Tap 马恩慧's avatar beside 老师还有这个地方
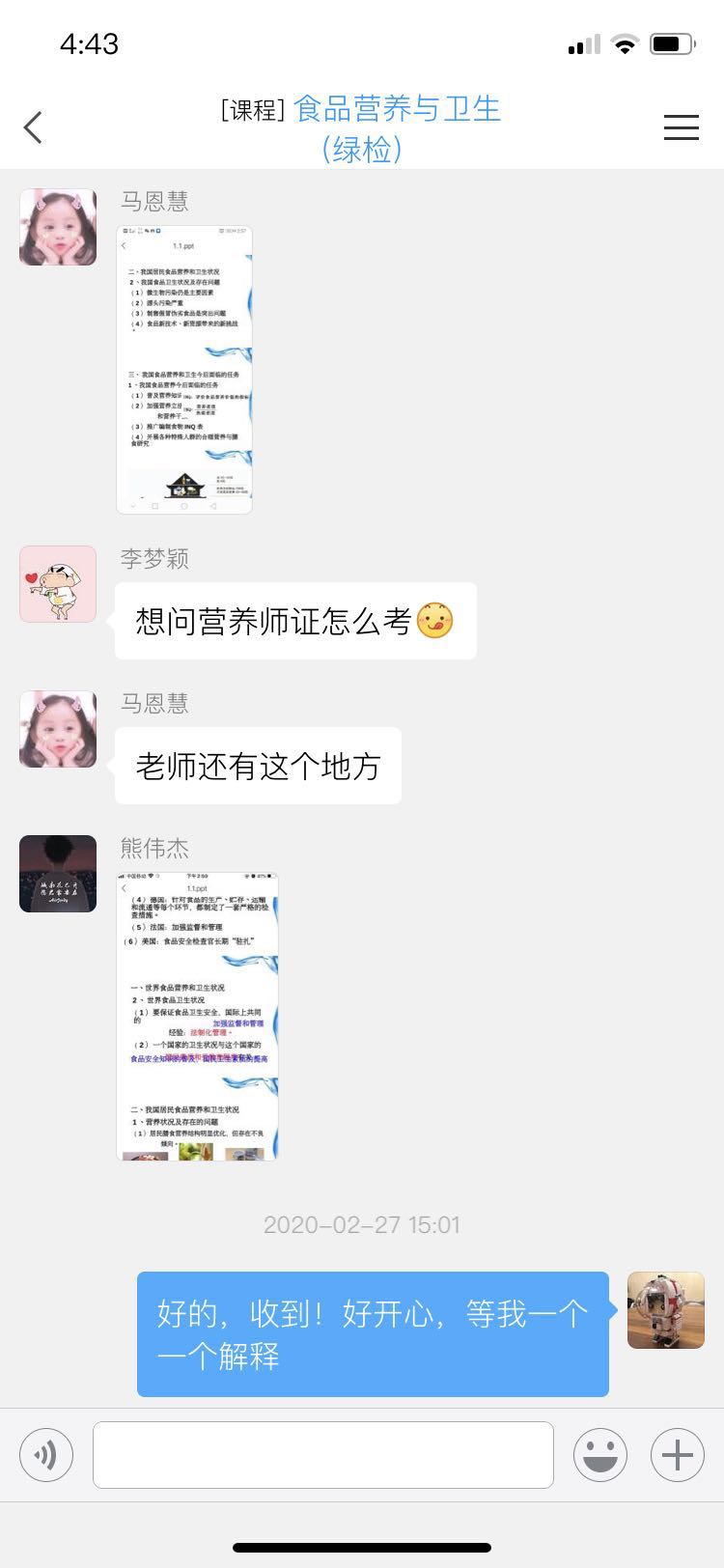Image resolution: width=724 pixels, height=1568 pixels. click(x=58, y=729)
